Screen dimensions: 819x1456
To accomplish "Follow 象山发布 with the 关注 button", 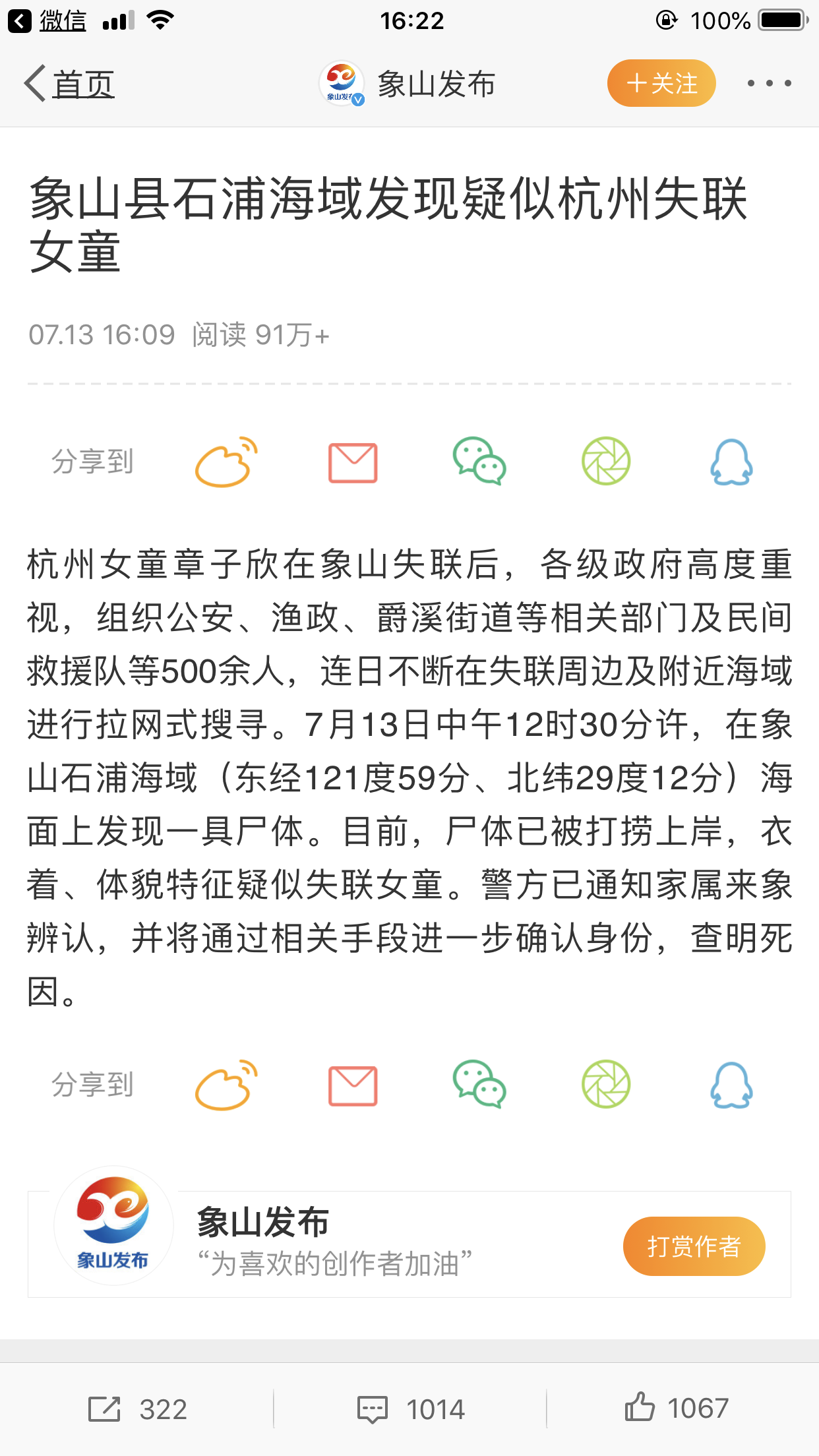I will tap(661, 83).
